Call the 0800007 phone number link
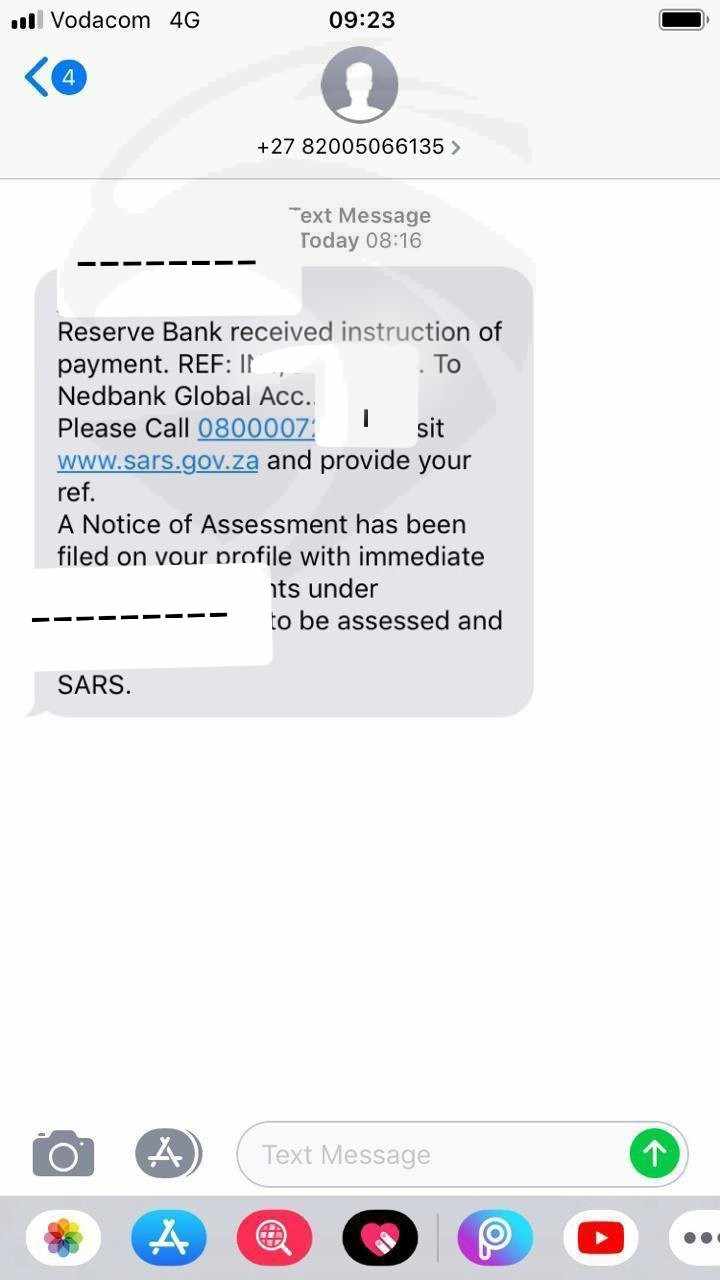Image resolution: width=720 pixels, height=1280 pixels. tap(257, 428)
